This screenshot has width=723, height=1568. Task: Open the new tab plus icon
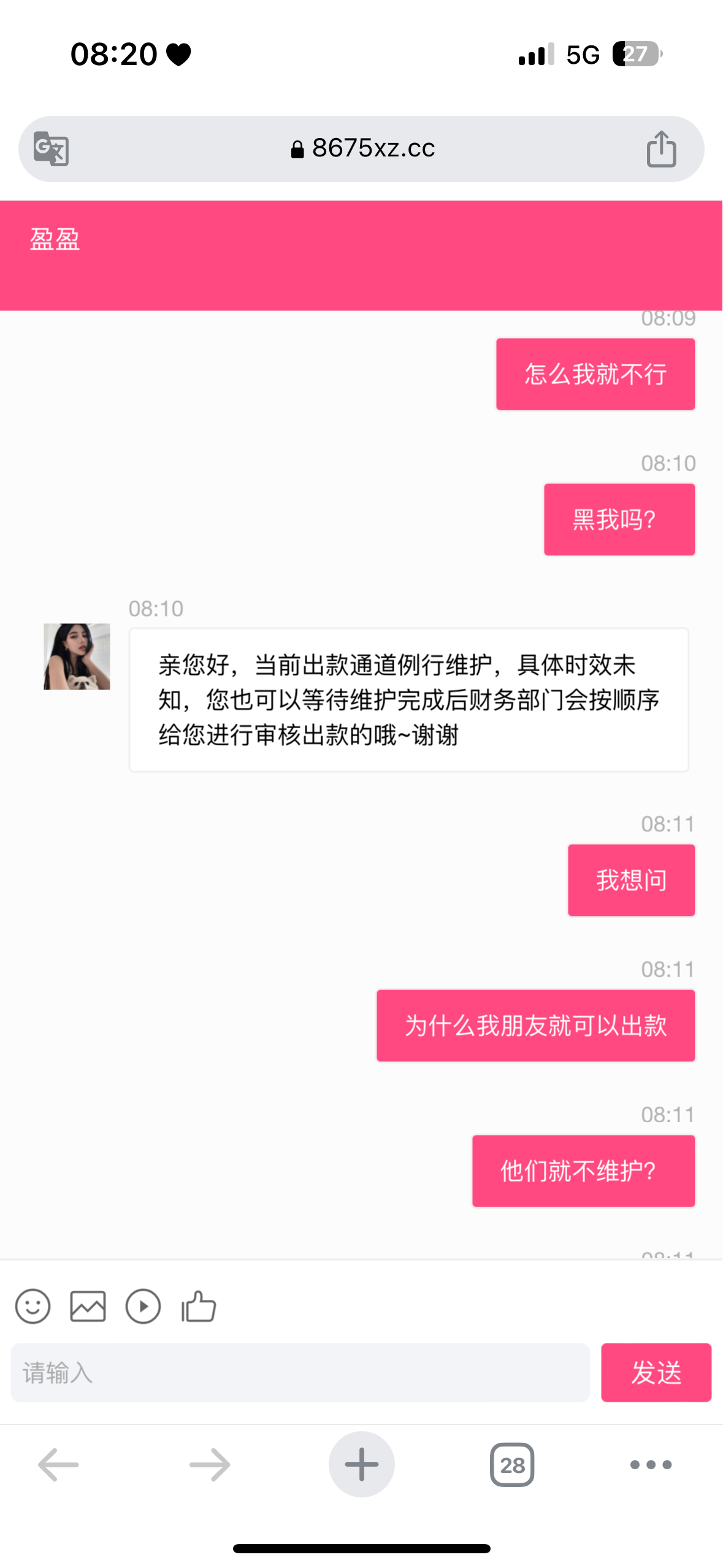click(361, 1464)
